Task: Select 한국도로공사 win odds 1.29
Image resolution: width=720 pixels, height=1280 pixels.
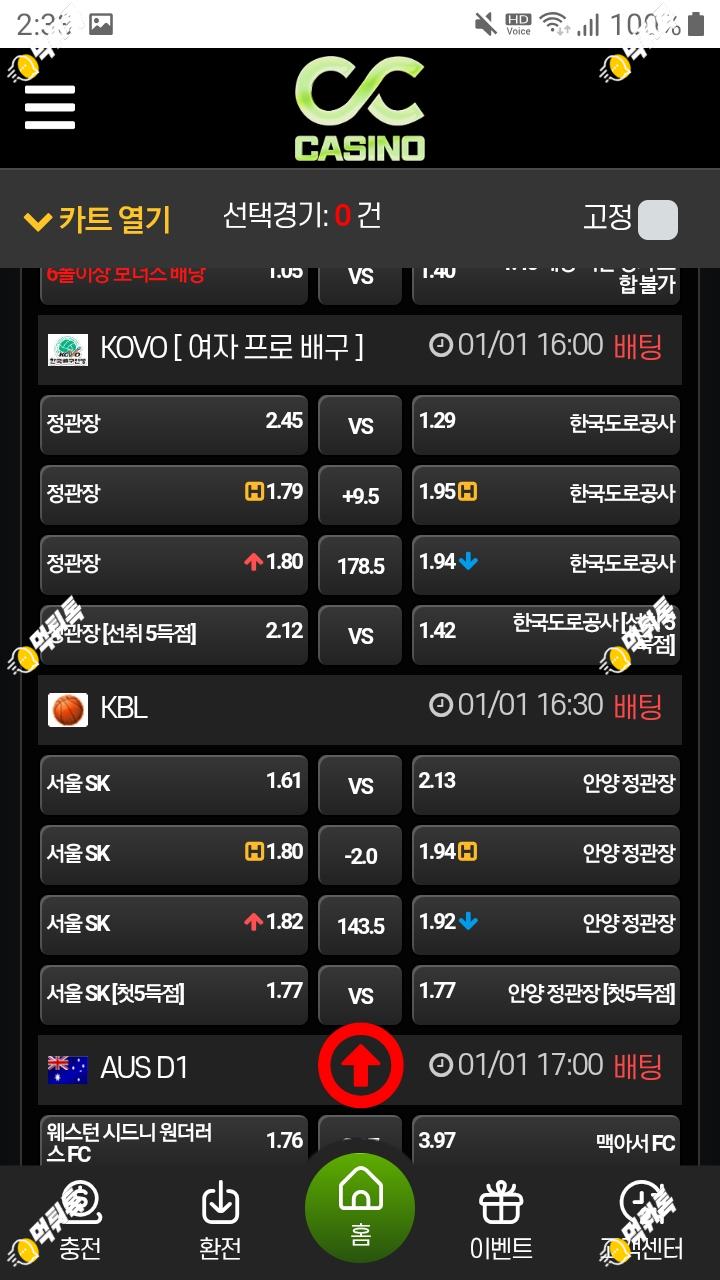Action: click(546, 424)
